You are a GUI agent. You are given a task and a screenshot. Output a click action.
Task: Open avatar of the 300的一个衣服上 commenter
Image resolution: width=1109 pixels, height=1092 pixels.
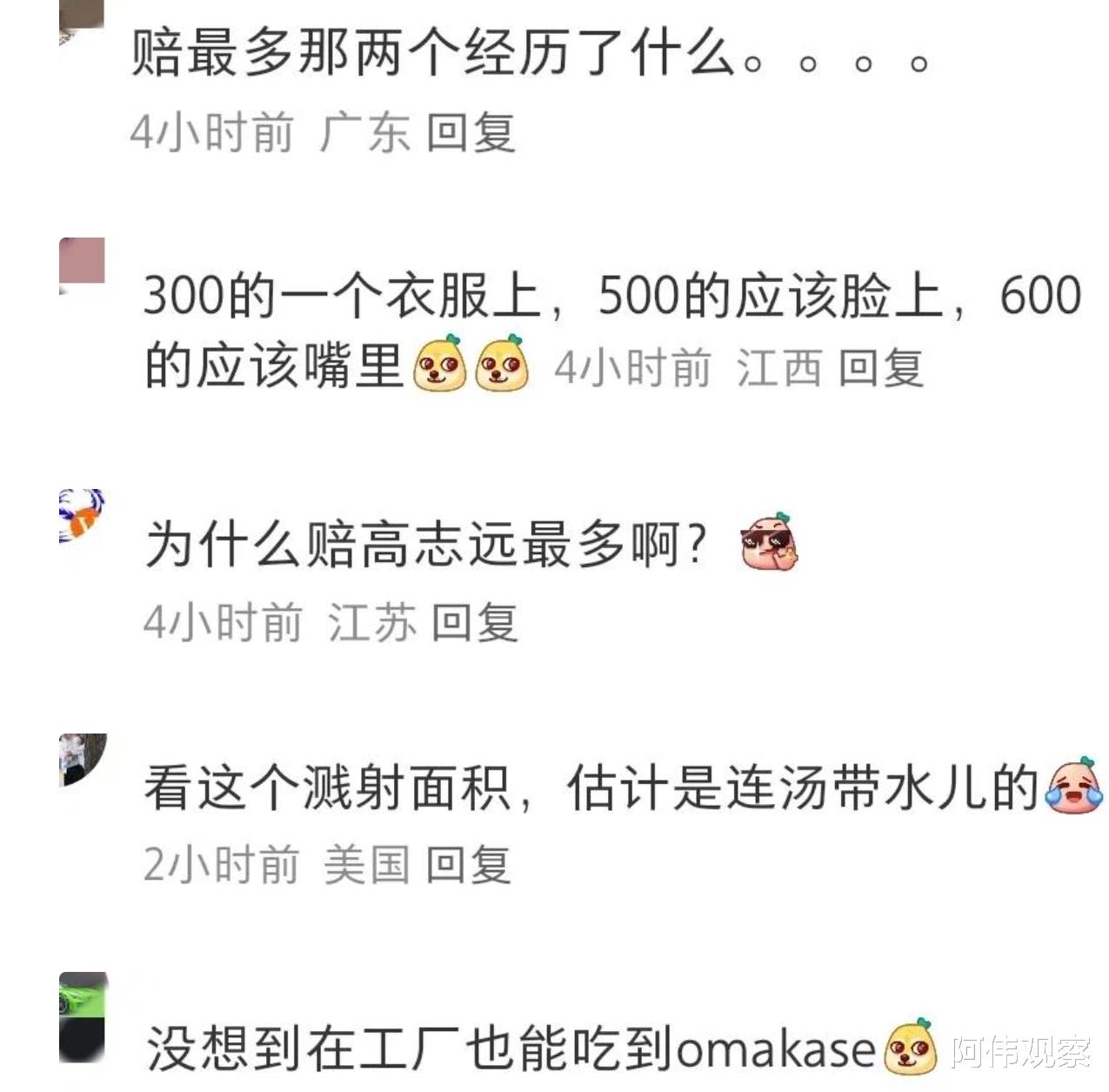coord(83,261)
